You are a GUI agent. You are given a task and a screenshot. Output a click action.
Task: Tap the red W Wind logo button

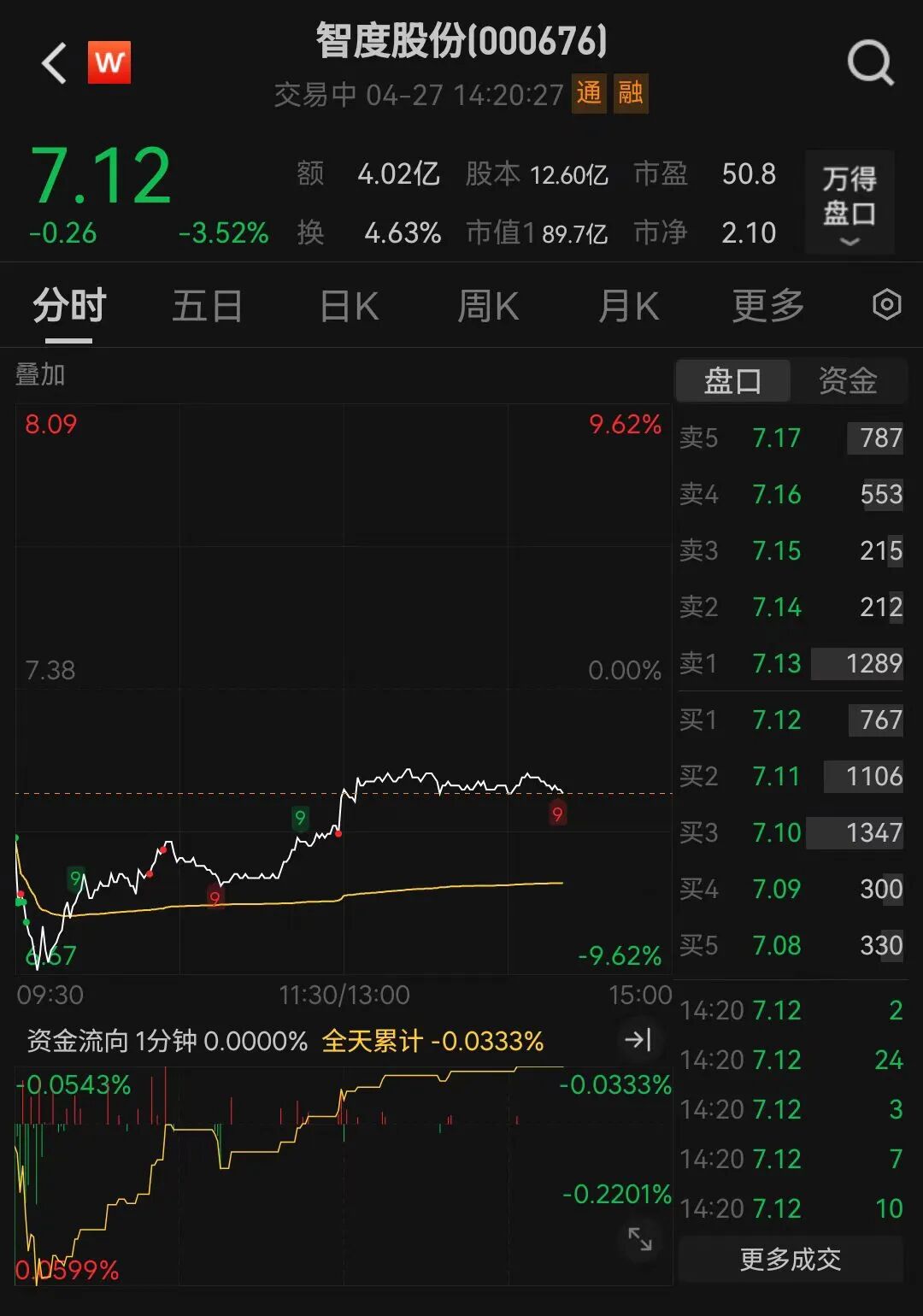[109, 63]
